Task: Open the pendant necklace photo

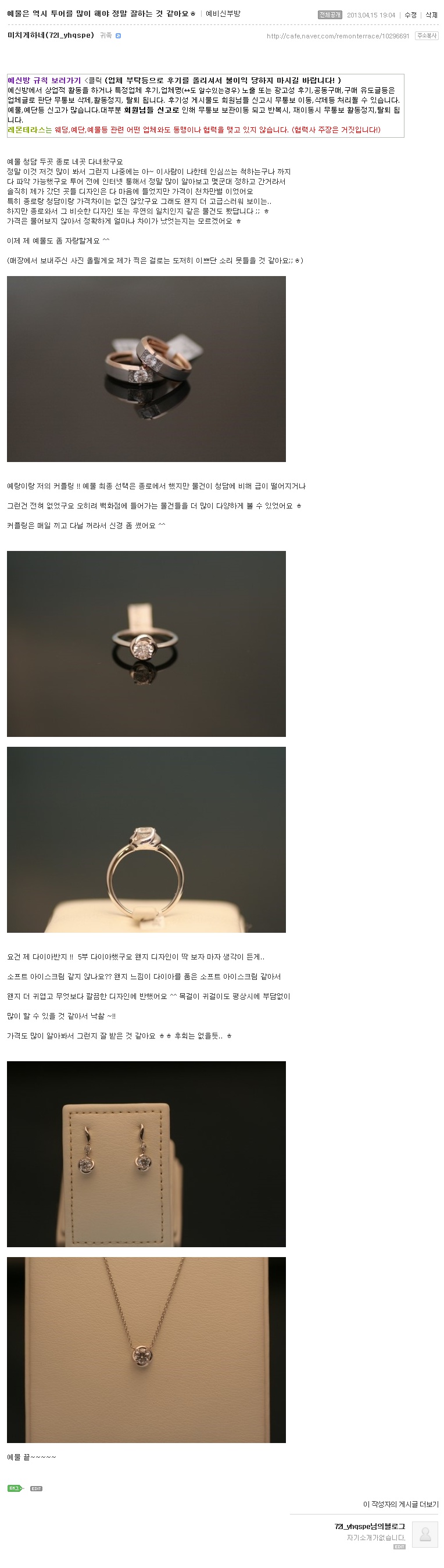Action: point(146,1349)
